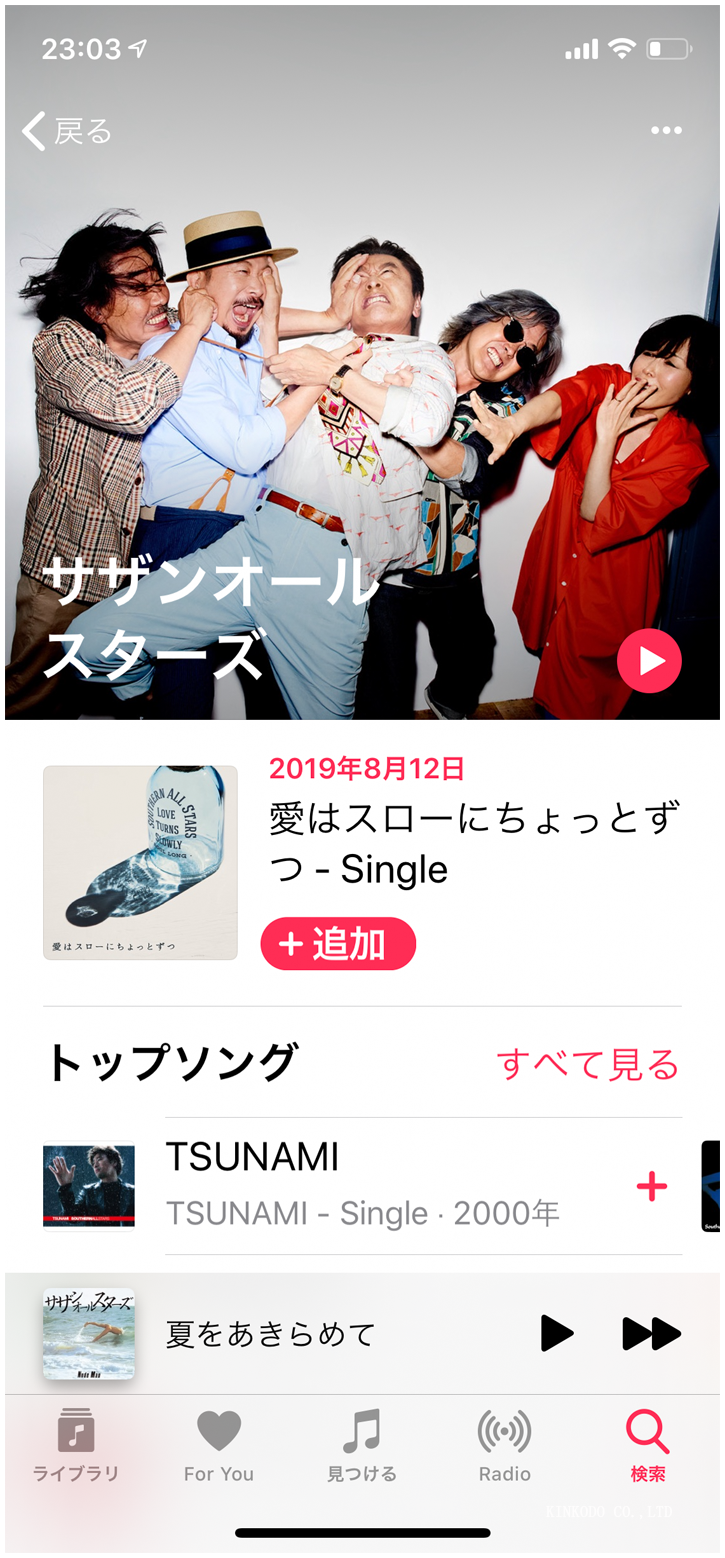Add the single with the 追加 button
This screenshot has height=1558, width=725.
pos(338,943)
